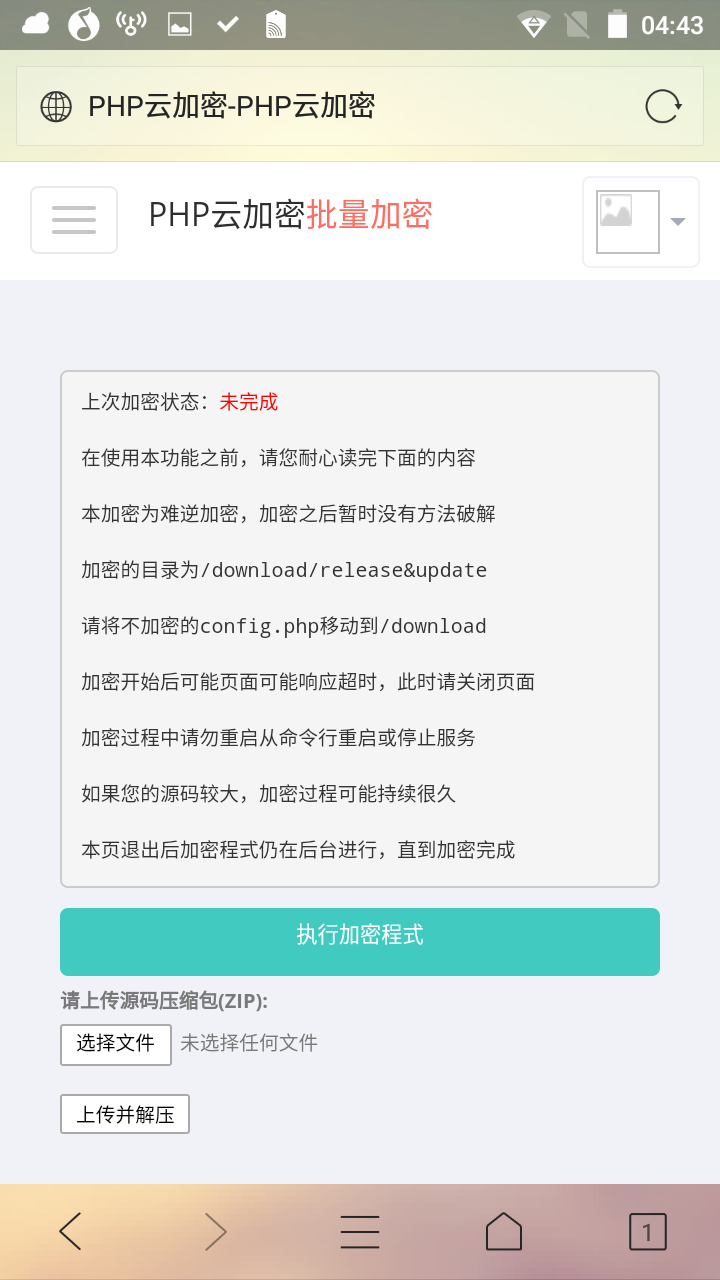Open the browser menu icon at the bottom
This screenshot has height=1280, width=720.
(x=360, y=1231)
